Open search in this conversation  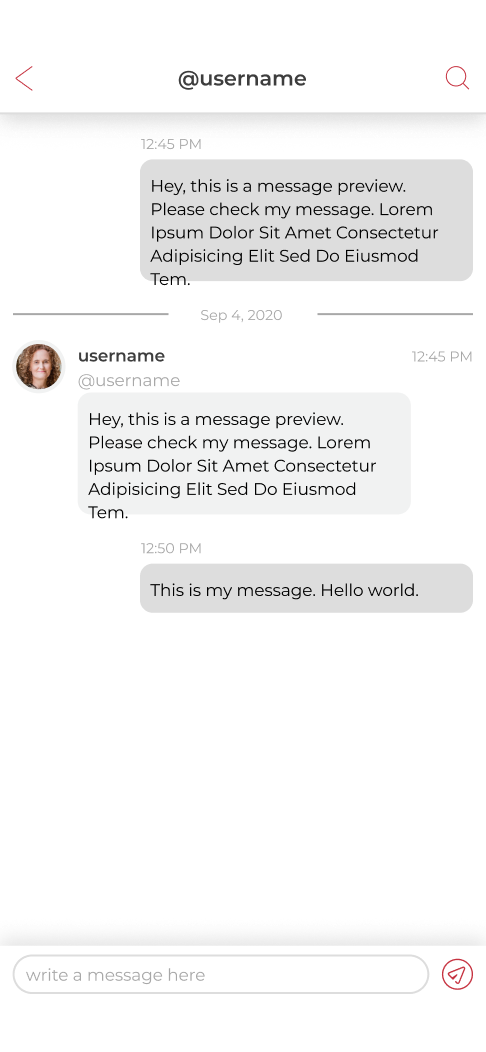point(457,78)
